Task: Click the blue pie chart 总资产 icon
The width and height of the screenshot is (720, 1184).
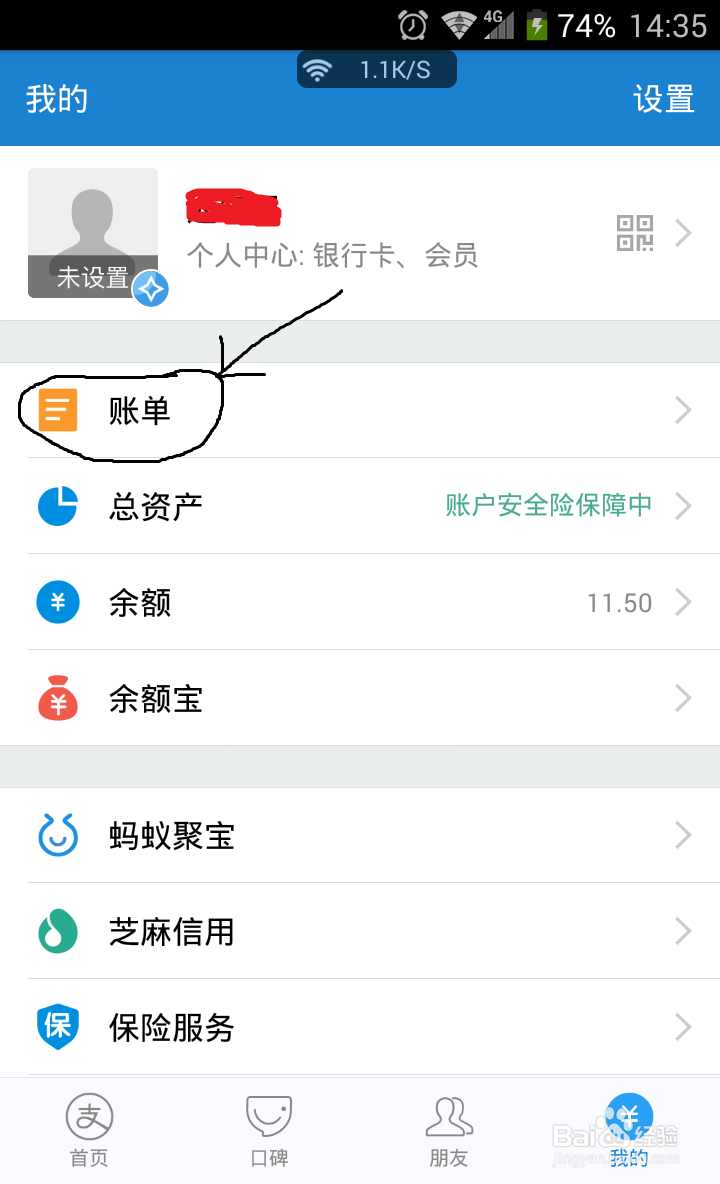Action: coord(57,506)
